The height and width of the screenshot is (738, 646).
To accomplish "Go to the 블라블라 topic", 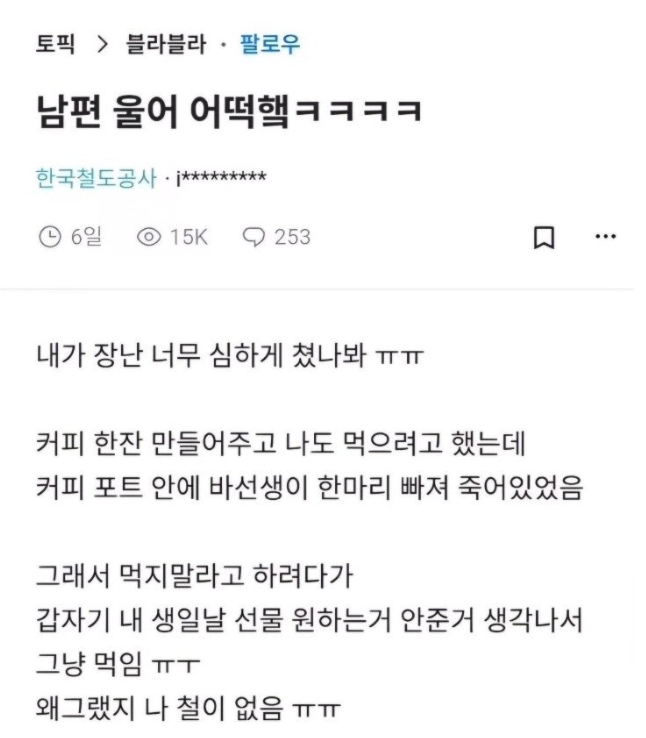I will point(165,44).
